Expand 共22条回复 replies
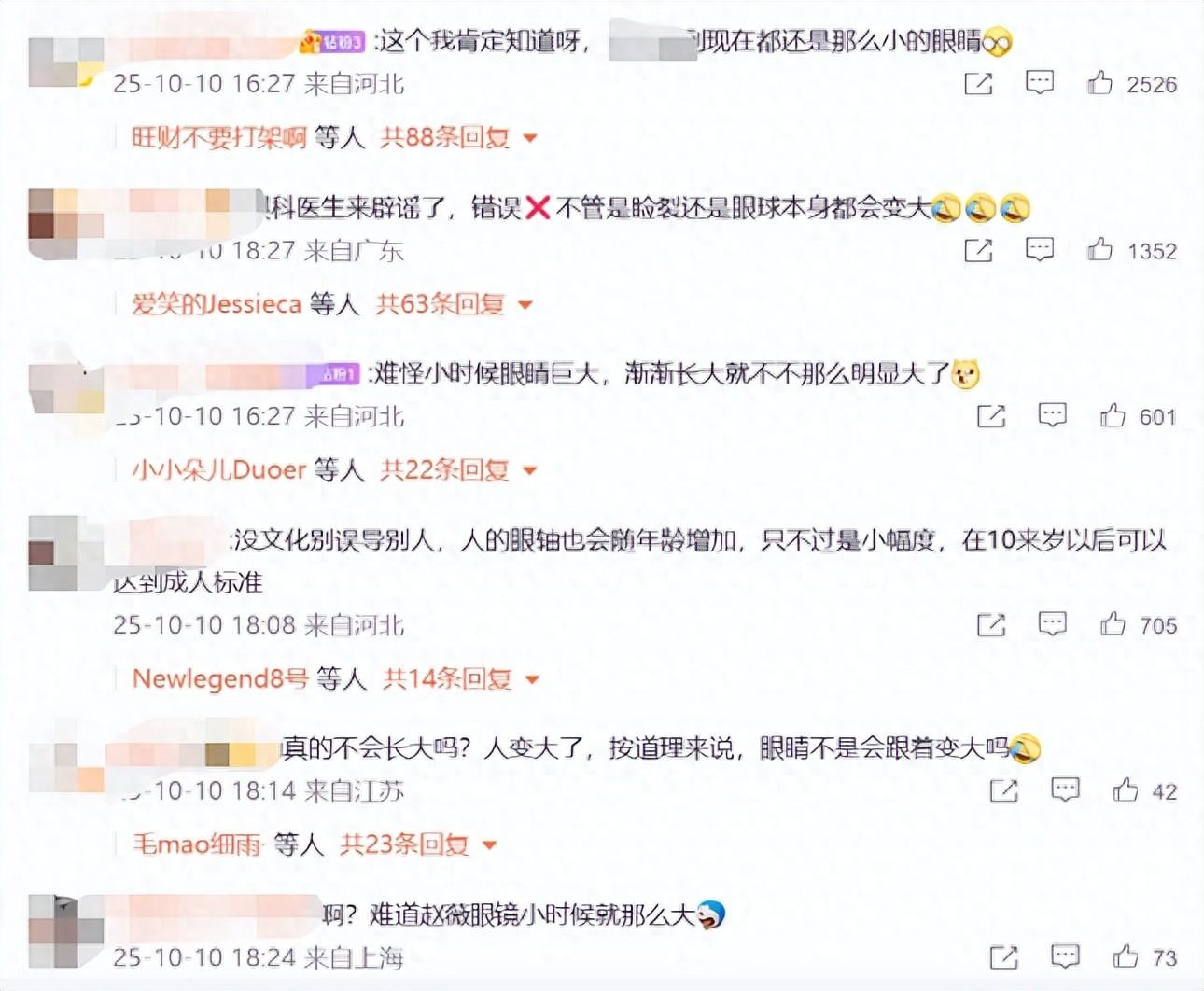1204x991 pixels. [457, 469]
